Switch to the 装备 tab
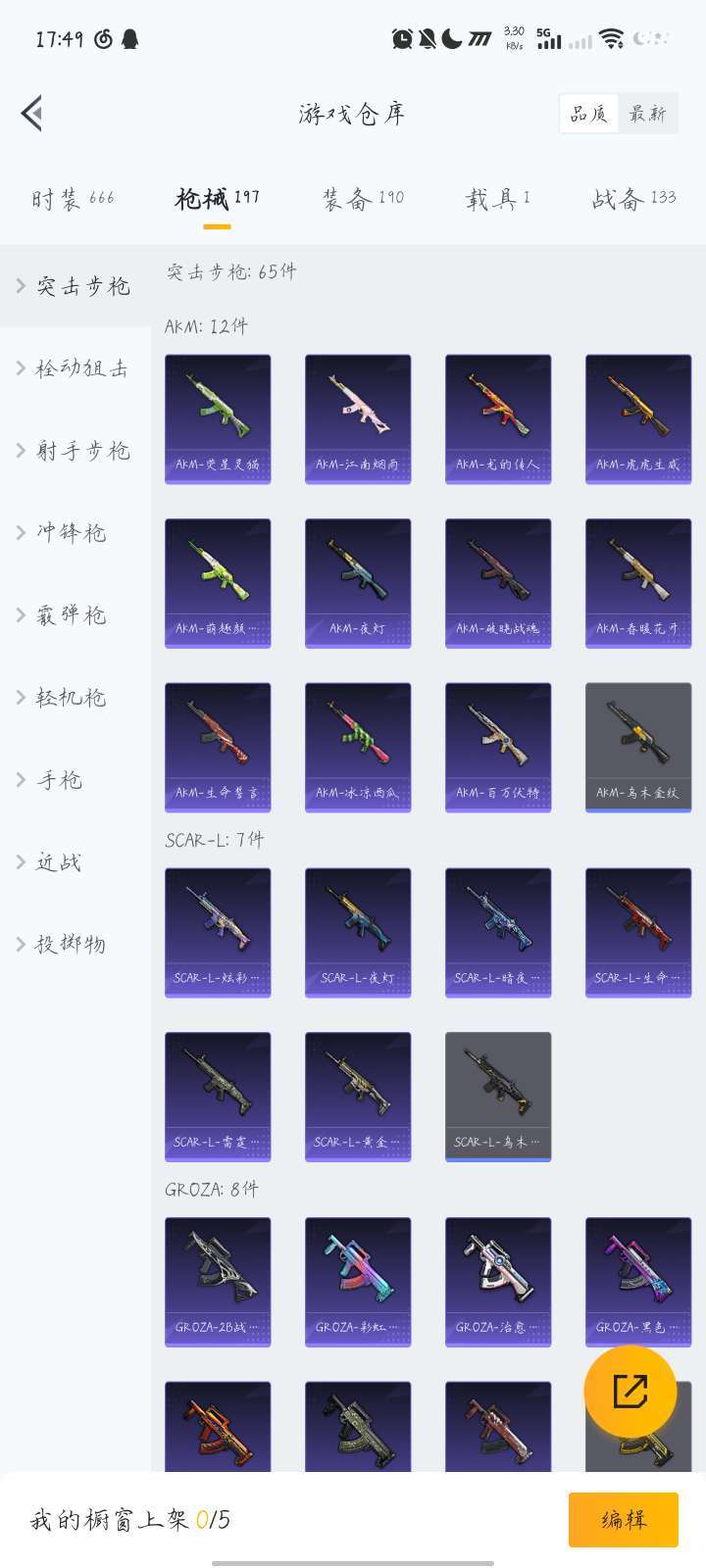 363,199
